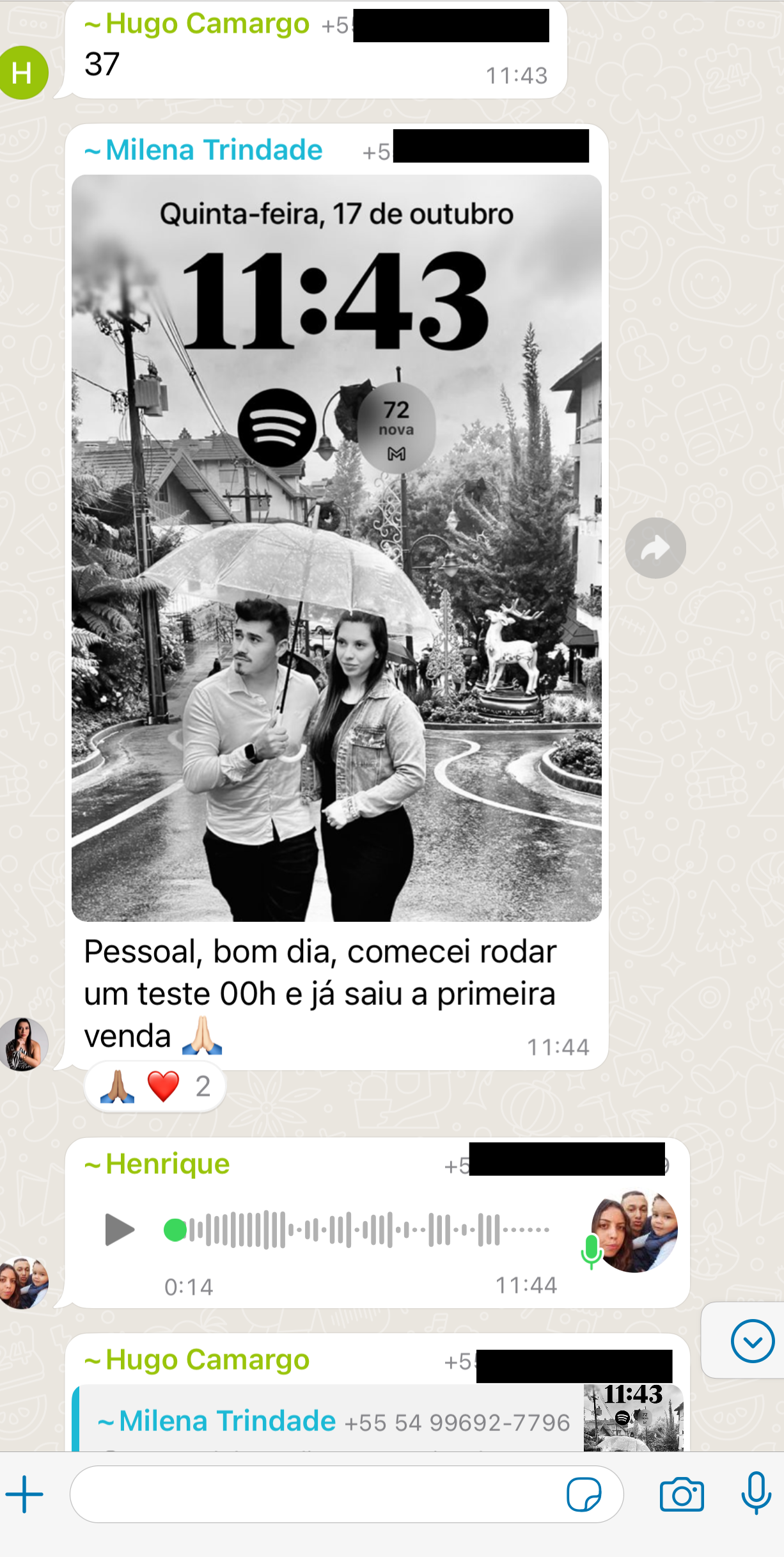Image resolution: width=784 pixels, height=1557 pixels.
Task: Seek Henrique's voice message waveform
Action: [x=358, y=1230]
